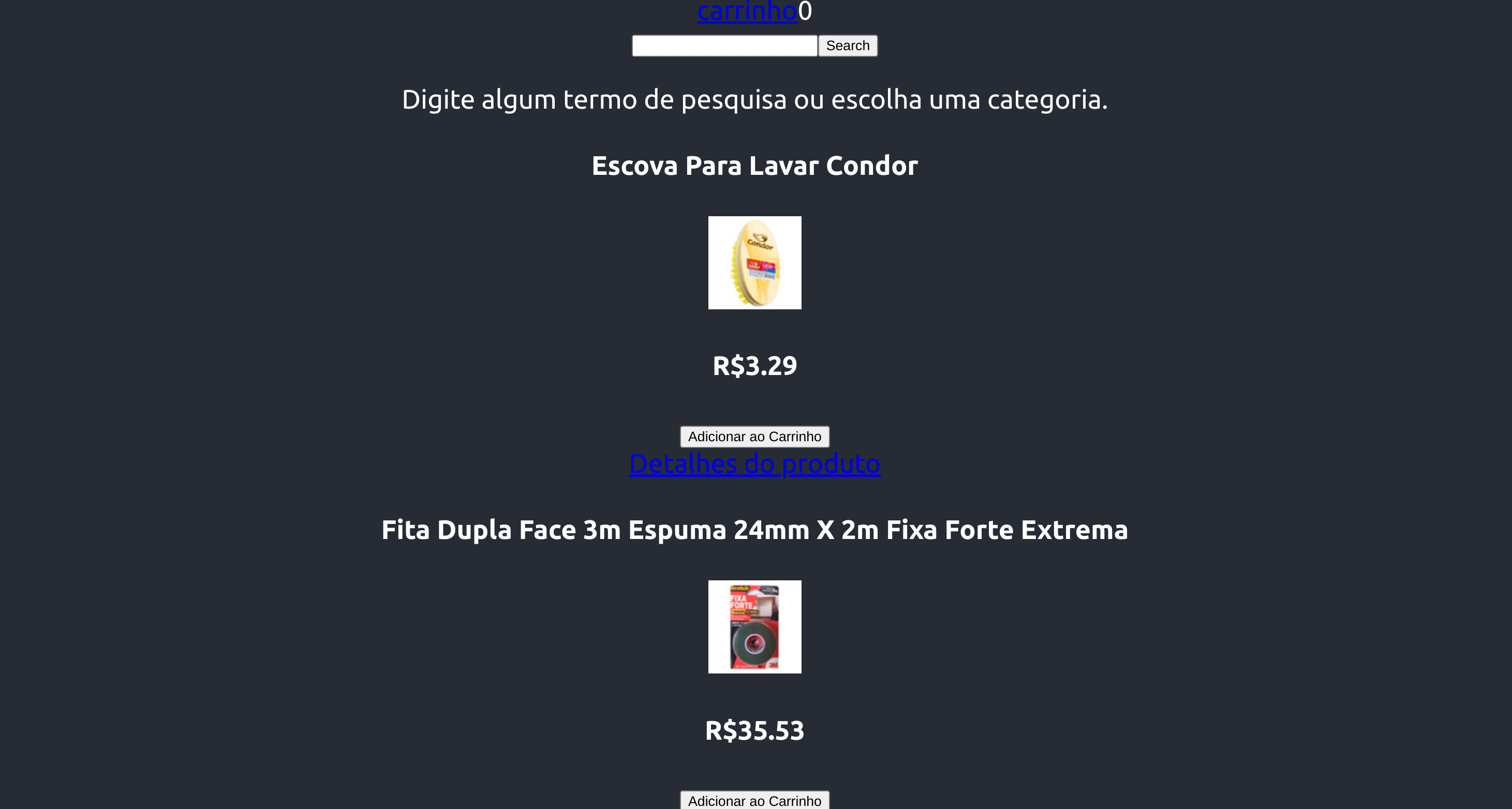Focus the search text field
This screenshot has height=809, width=1512.
pos(724,46)
